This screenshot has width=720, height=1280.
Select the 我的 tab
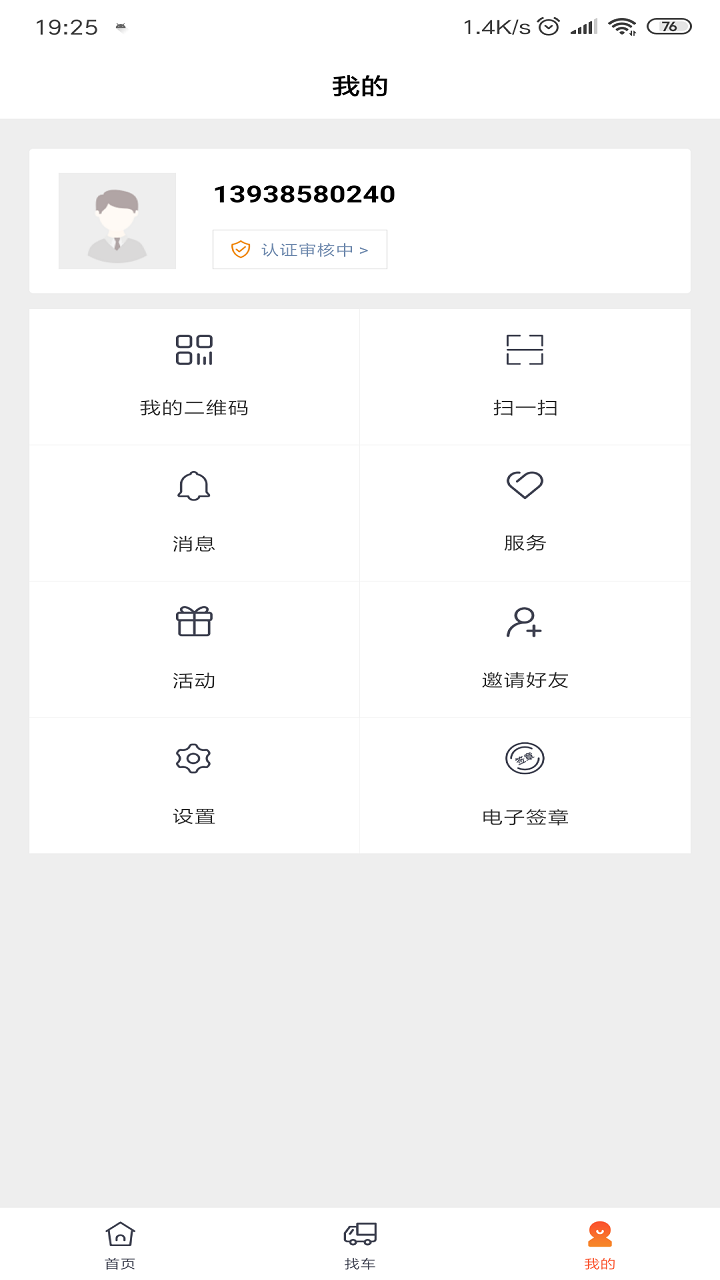tap(600, 1245)
